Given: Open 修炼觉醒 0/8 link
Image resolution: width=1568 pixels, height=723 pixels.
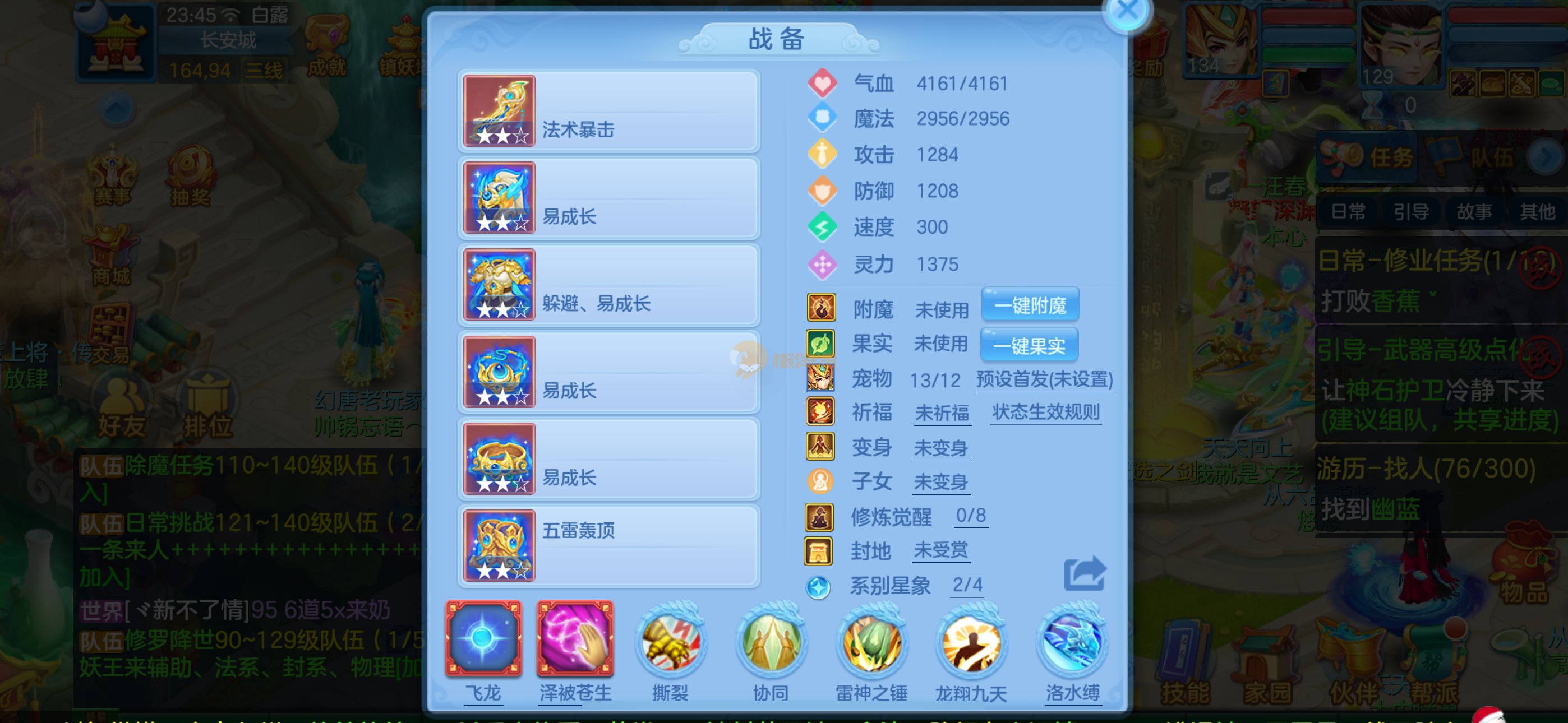Looking at the screenshot, I should (970, 516).
